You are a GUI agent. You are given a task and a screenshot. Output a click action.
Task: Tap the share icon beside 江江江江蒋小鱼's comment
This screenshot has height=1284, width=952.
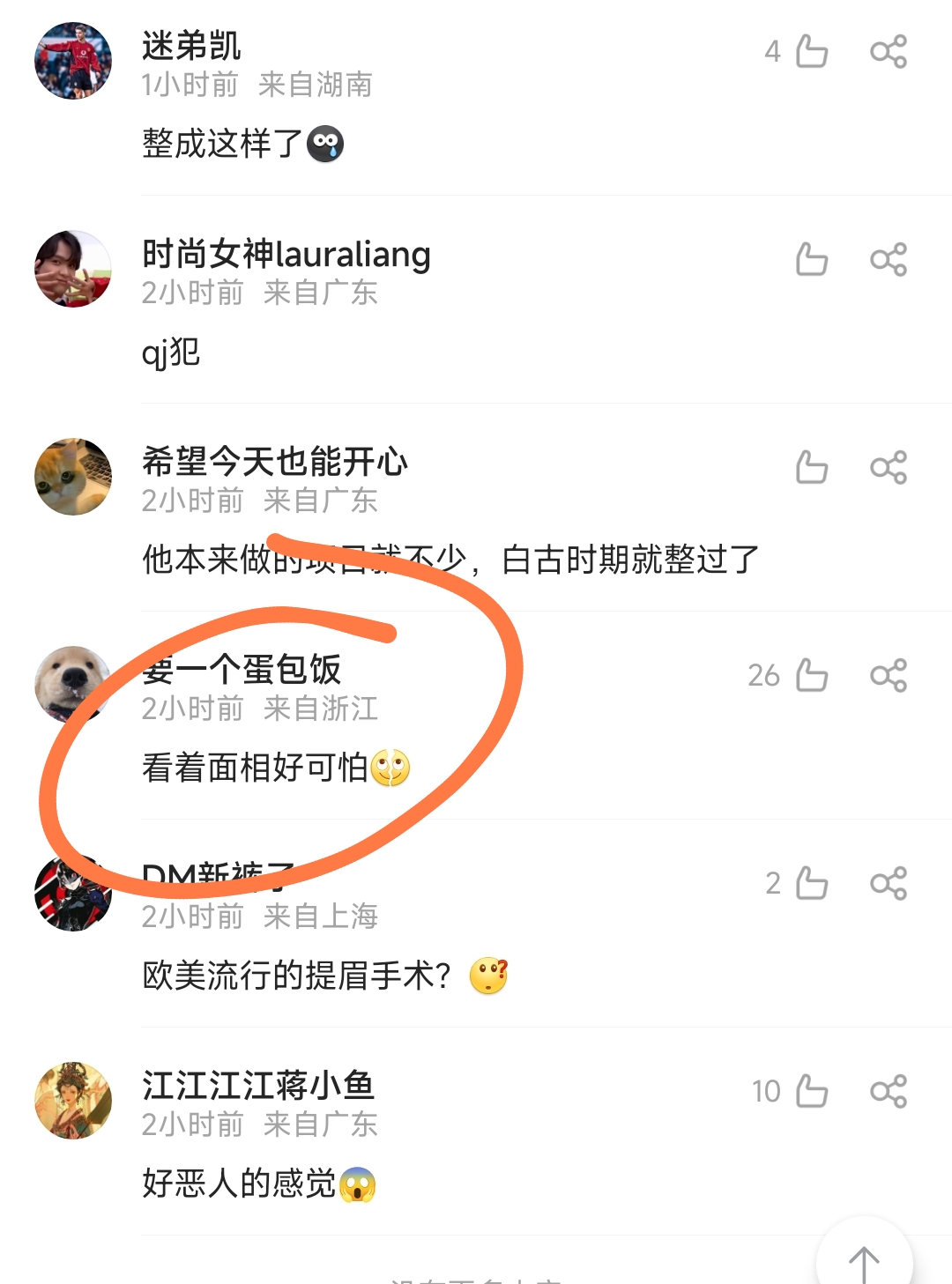tap(890, 1091)
